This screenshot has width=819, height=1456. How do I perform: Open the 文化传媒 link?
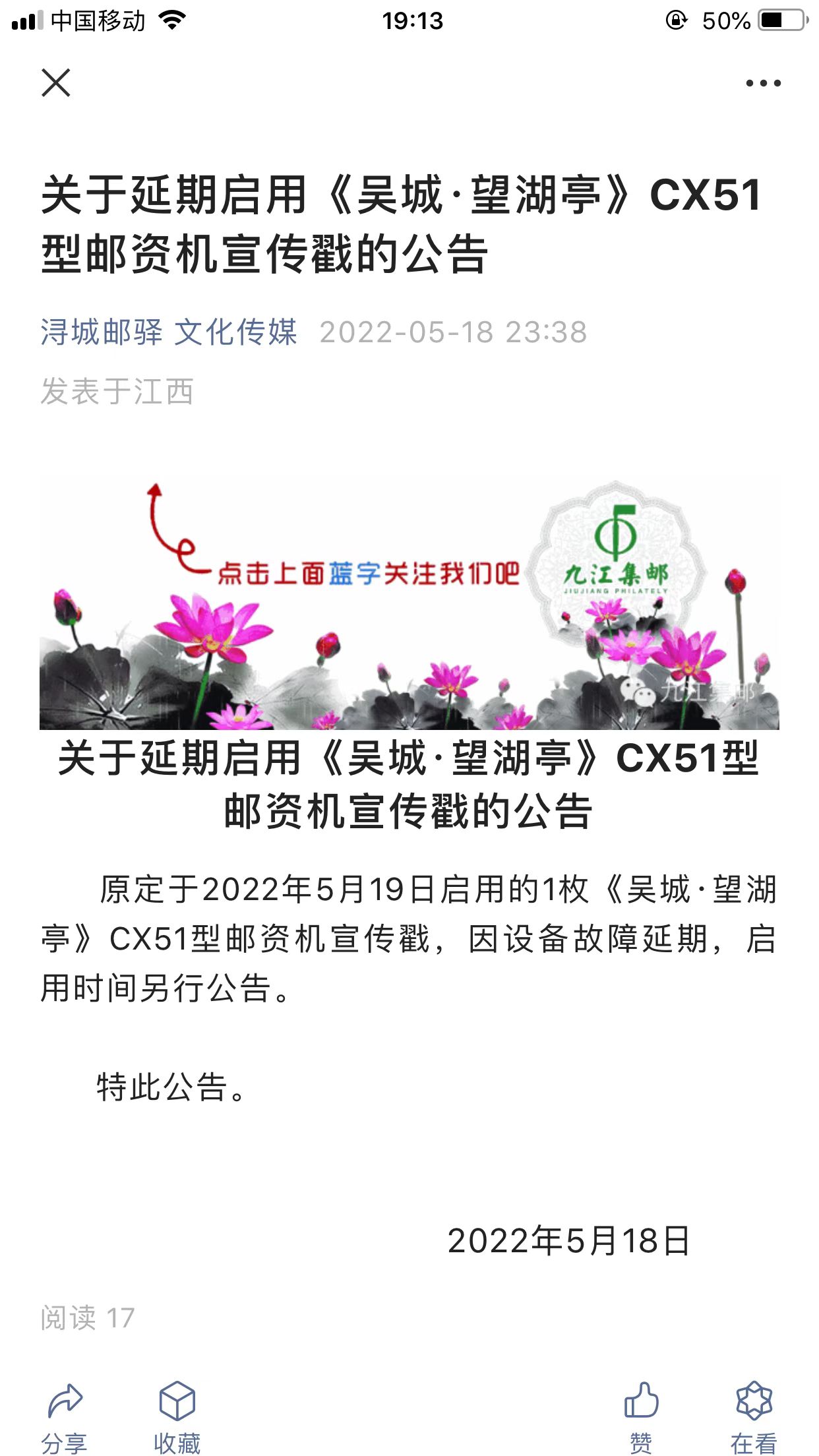click(236, 332)
